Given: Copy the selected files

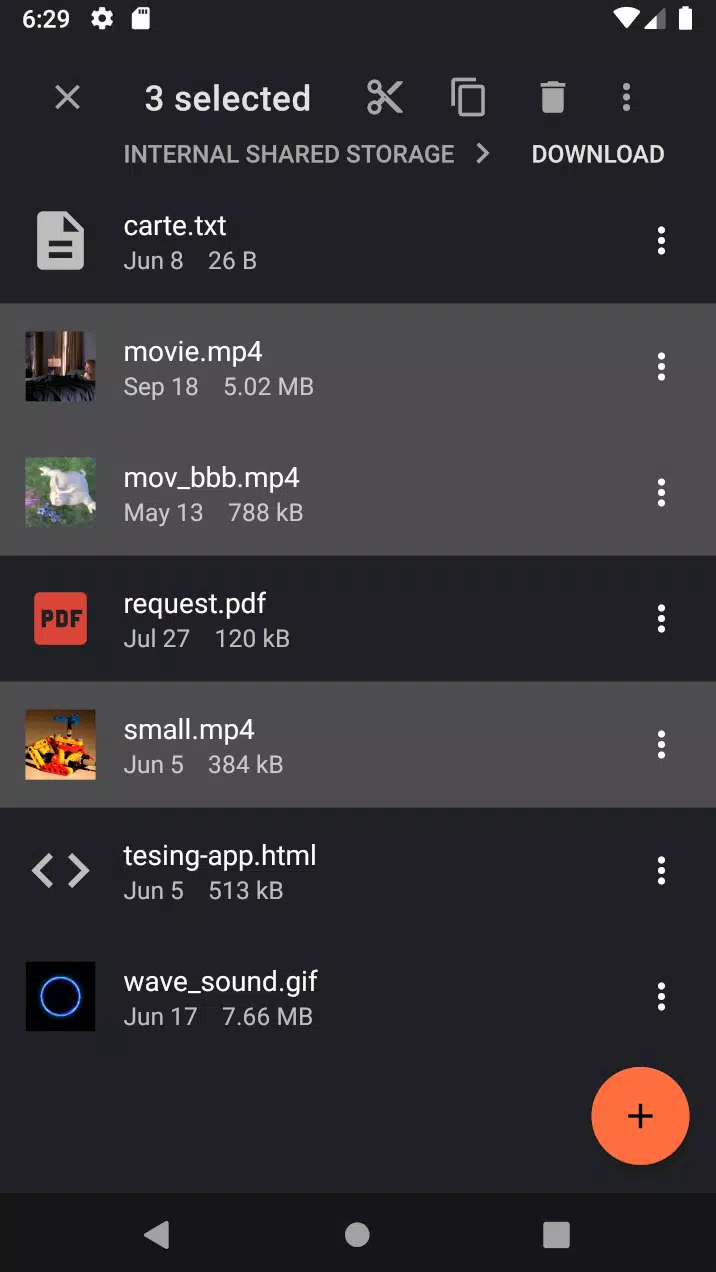Looking at the screenshot, I should click(x=468, y=97).
